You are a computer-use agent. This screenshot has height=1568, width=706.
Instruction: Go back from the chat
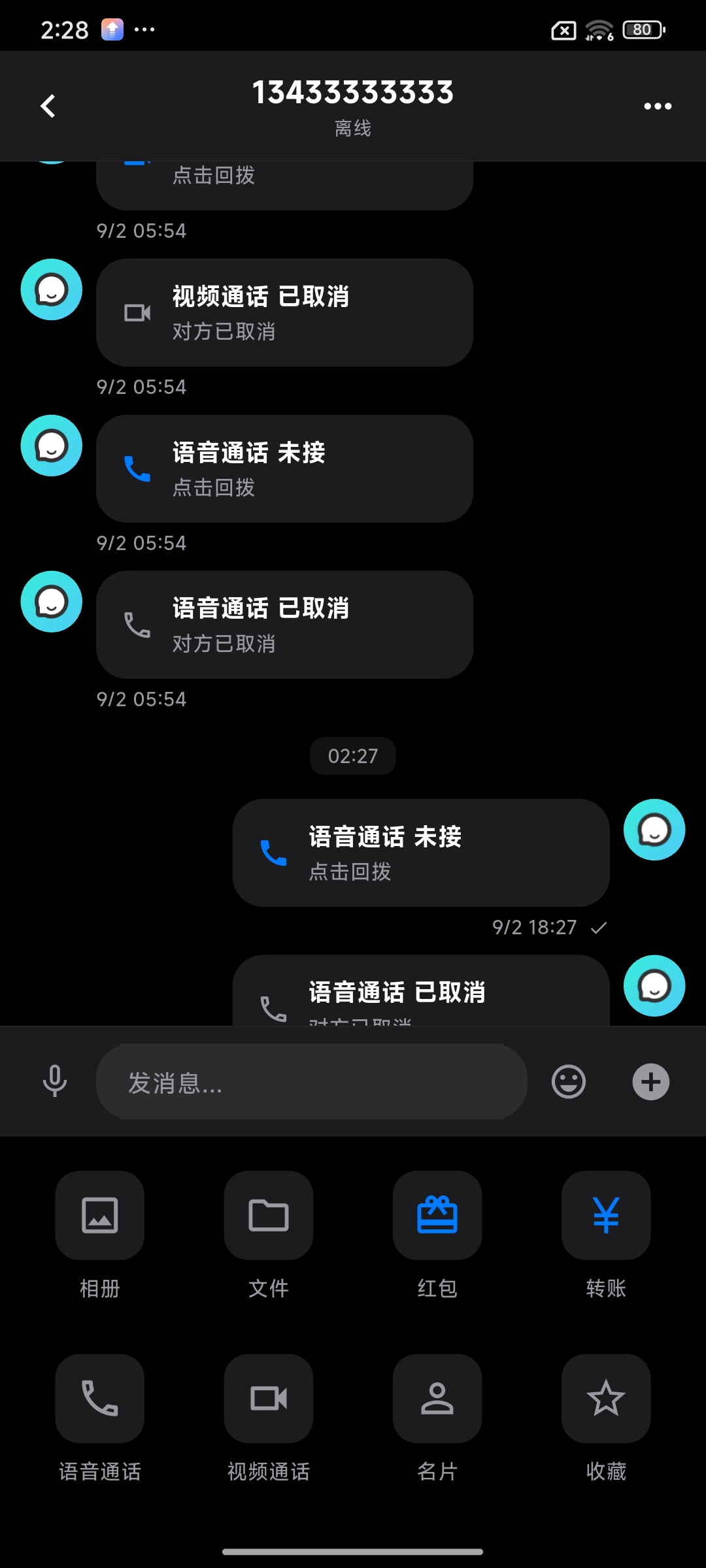tap(48, 106)
